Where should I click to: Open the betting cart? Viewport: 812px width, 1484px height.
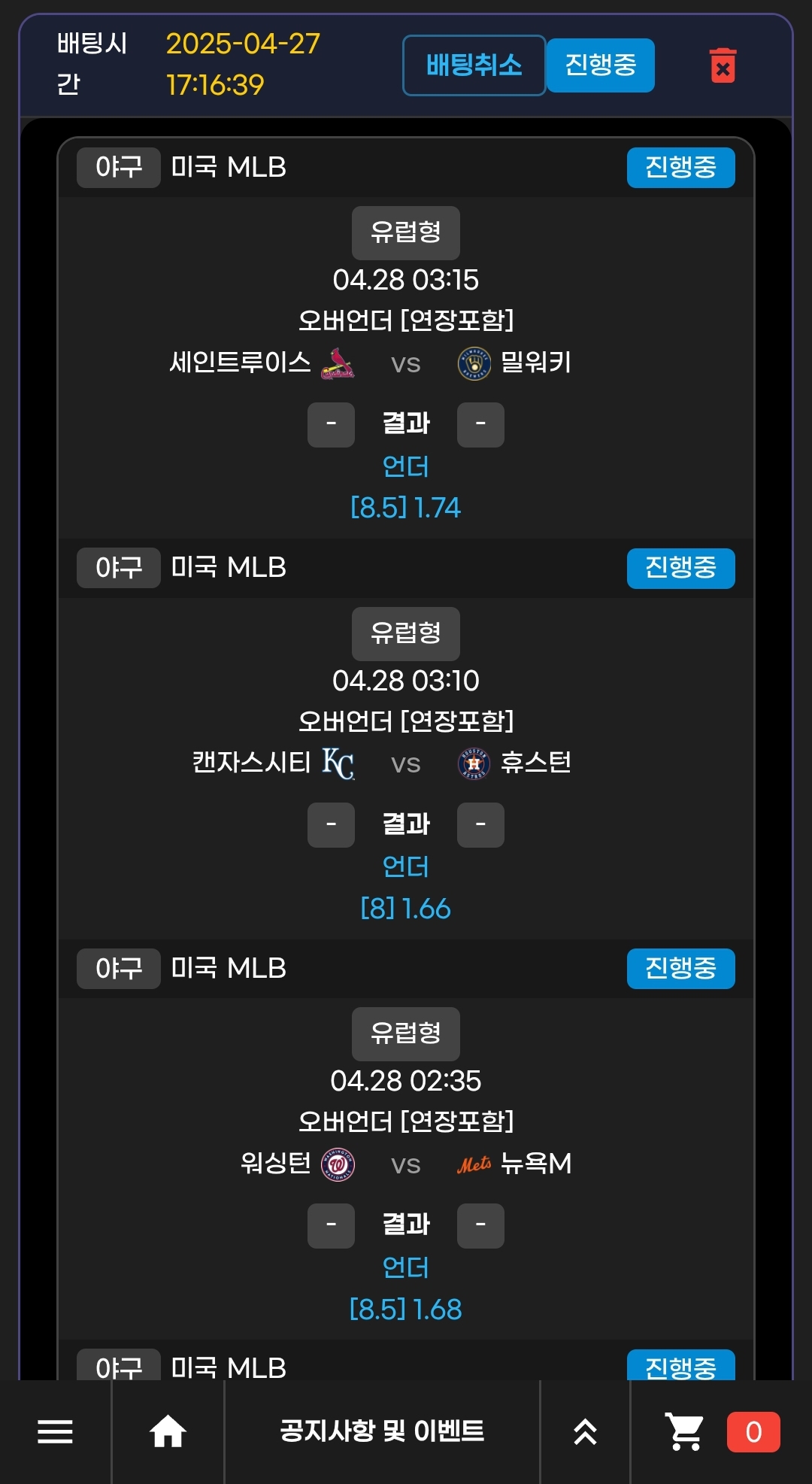tap(685, 1431)
